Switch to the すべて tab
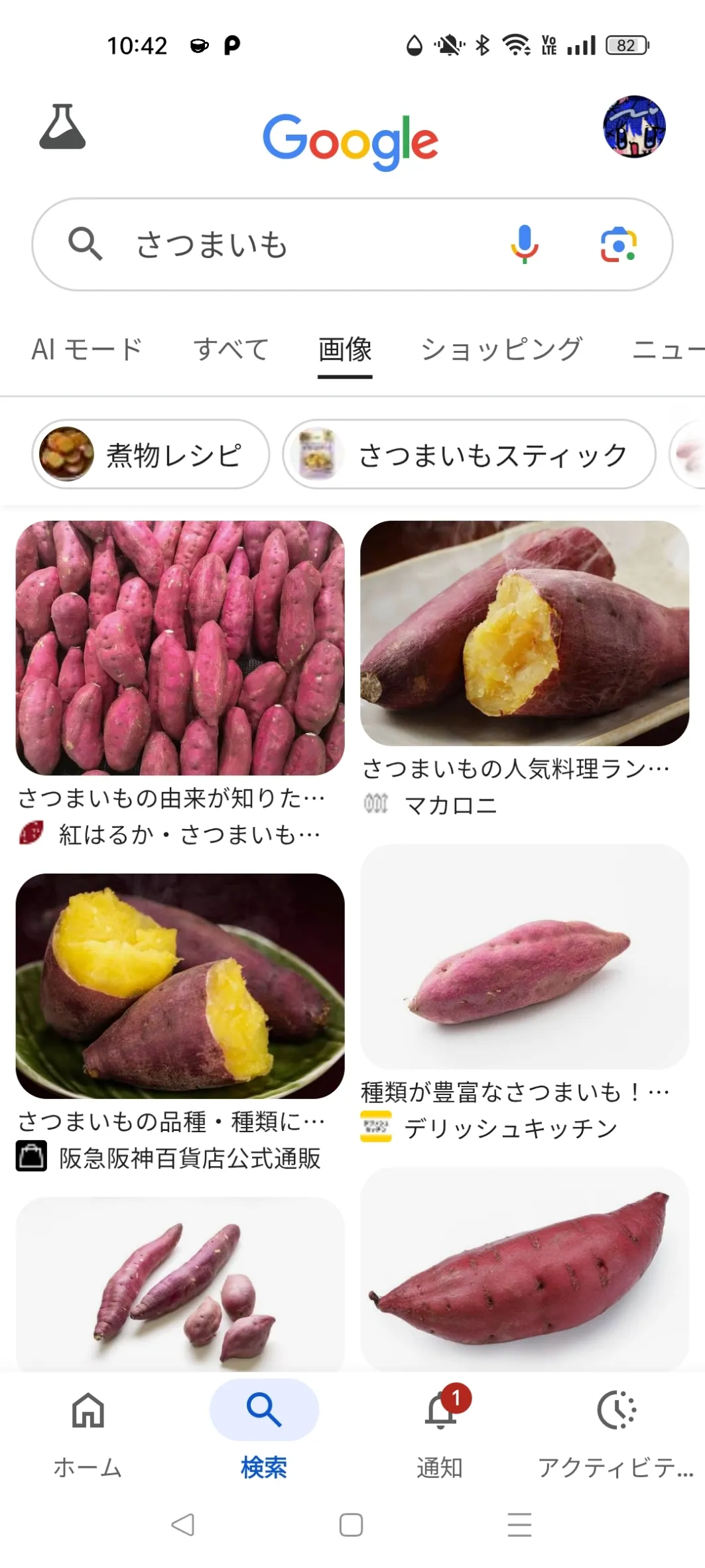This screenshot has width=705, height=1568. pos(231,349)
